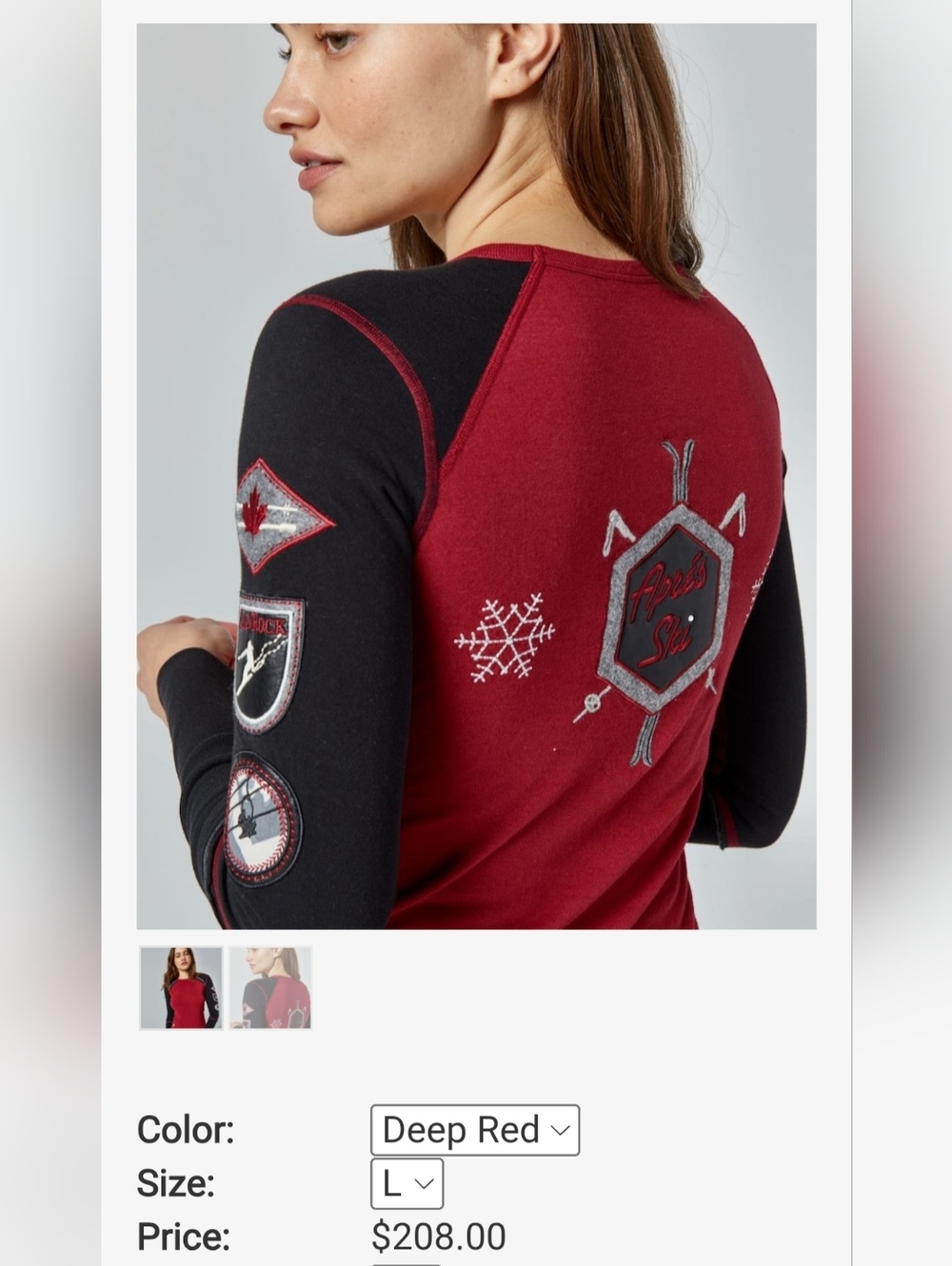Select the back view thumbnail
This screenshot has width=952, height=1266.
pyautogui.click(x=270, y=987)
